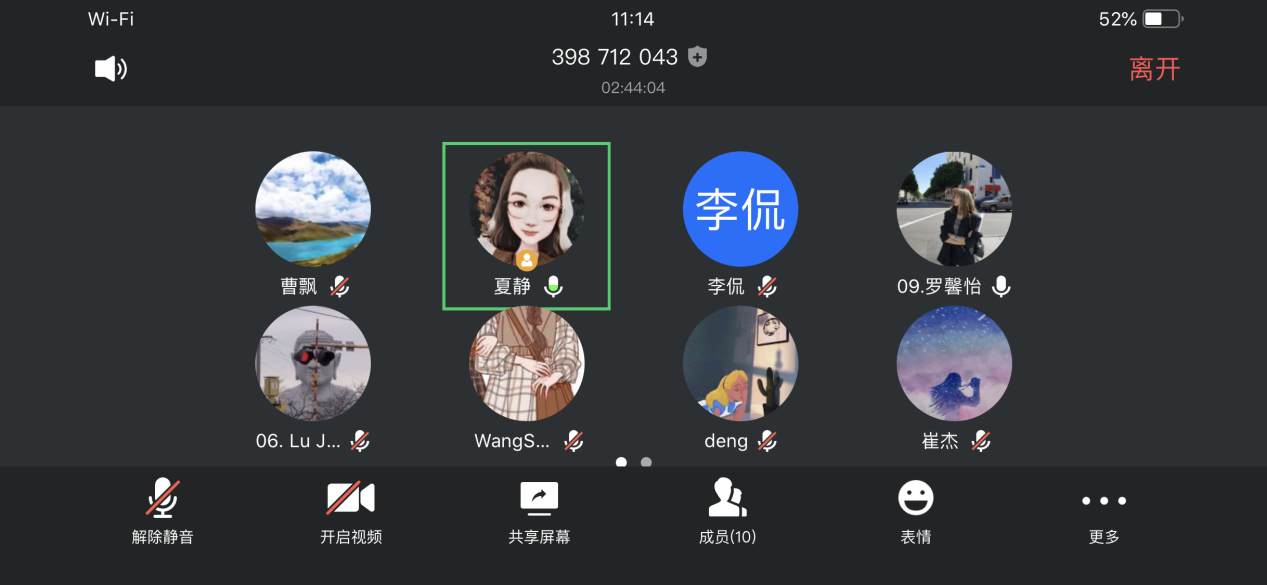Select participant deng's tile
1267x585 pixels.
coord(740,364)
